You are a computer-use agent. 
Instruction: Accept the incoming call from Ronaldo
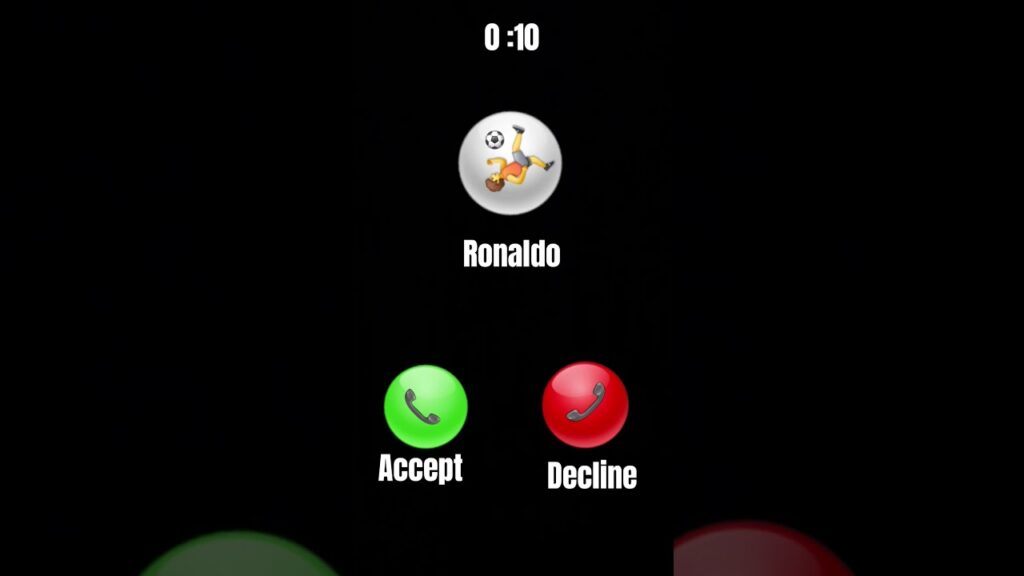point(426,406)
